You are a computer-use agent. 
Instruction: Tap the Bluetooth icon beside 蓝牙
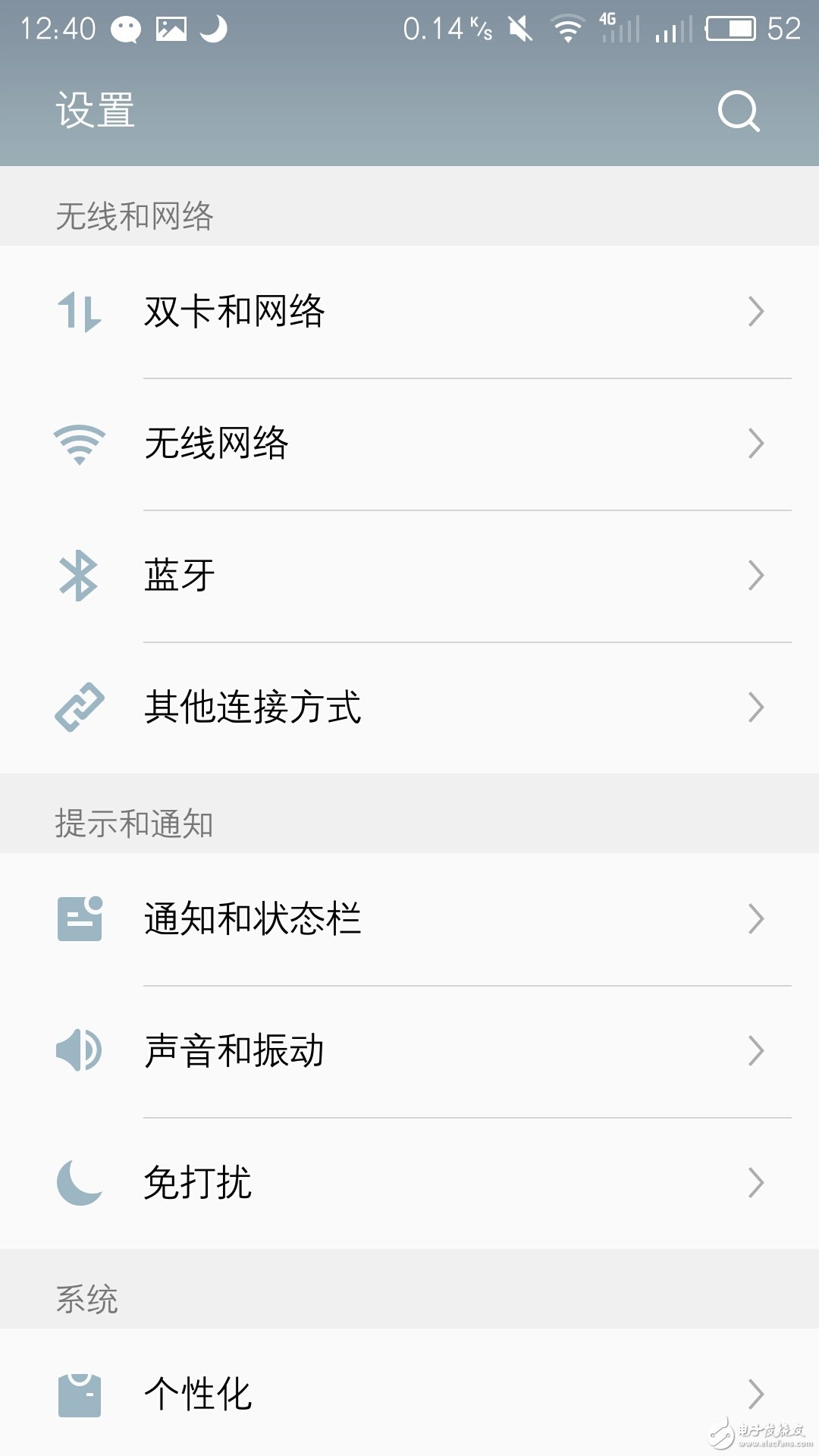pos(78,576)
